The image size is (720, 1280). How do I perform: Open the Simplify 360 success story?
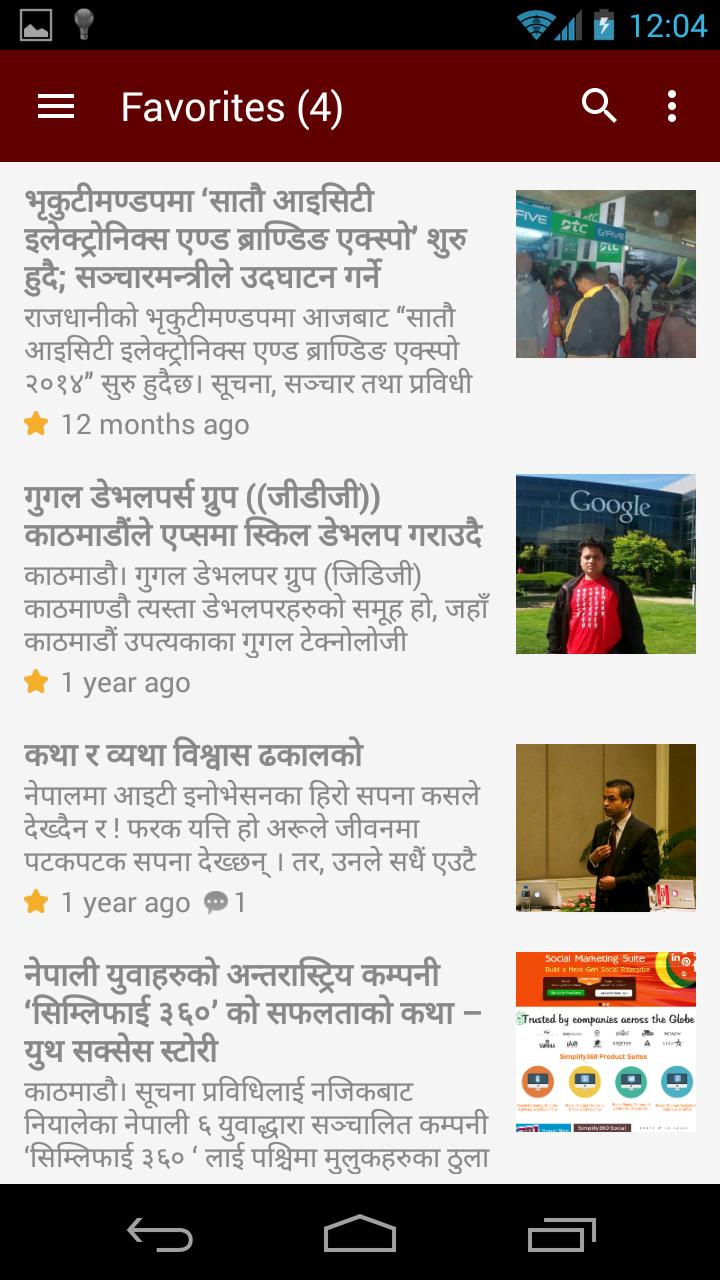tap(253, 1012)
